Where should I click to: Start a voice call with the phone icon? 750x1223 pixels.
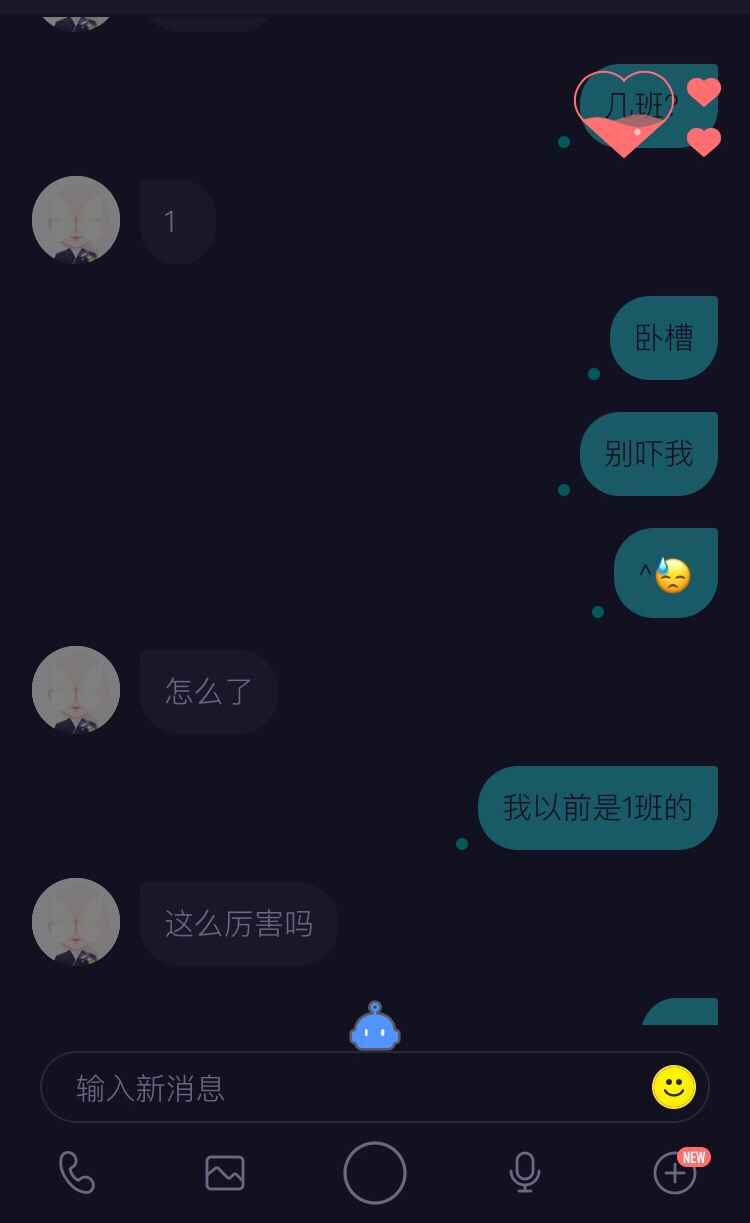(x=77, y=1172)
